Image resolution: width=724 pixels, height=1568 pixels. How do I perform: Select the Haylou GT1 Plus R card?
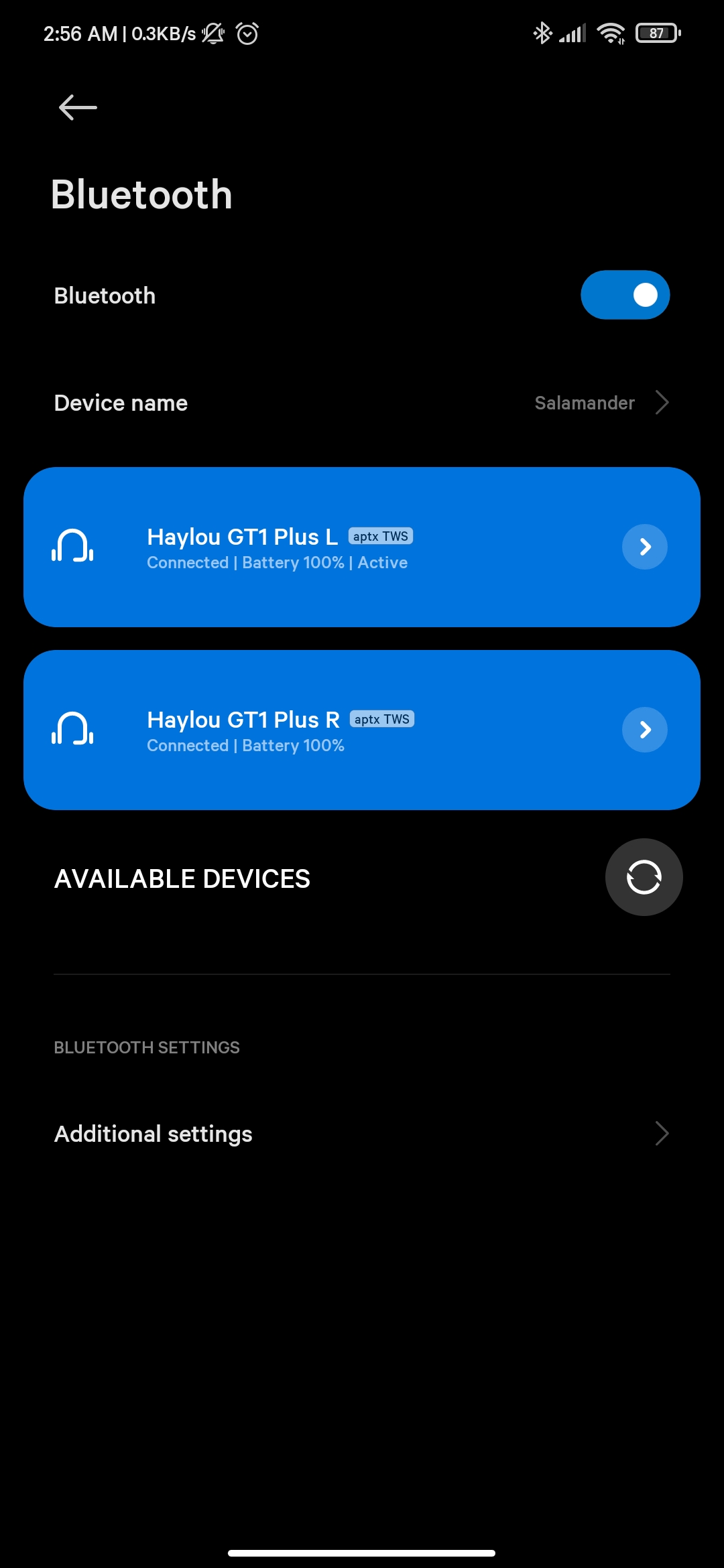coord(362,730)
